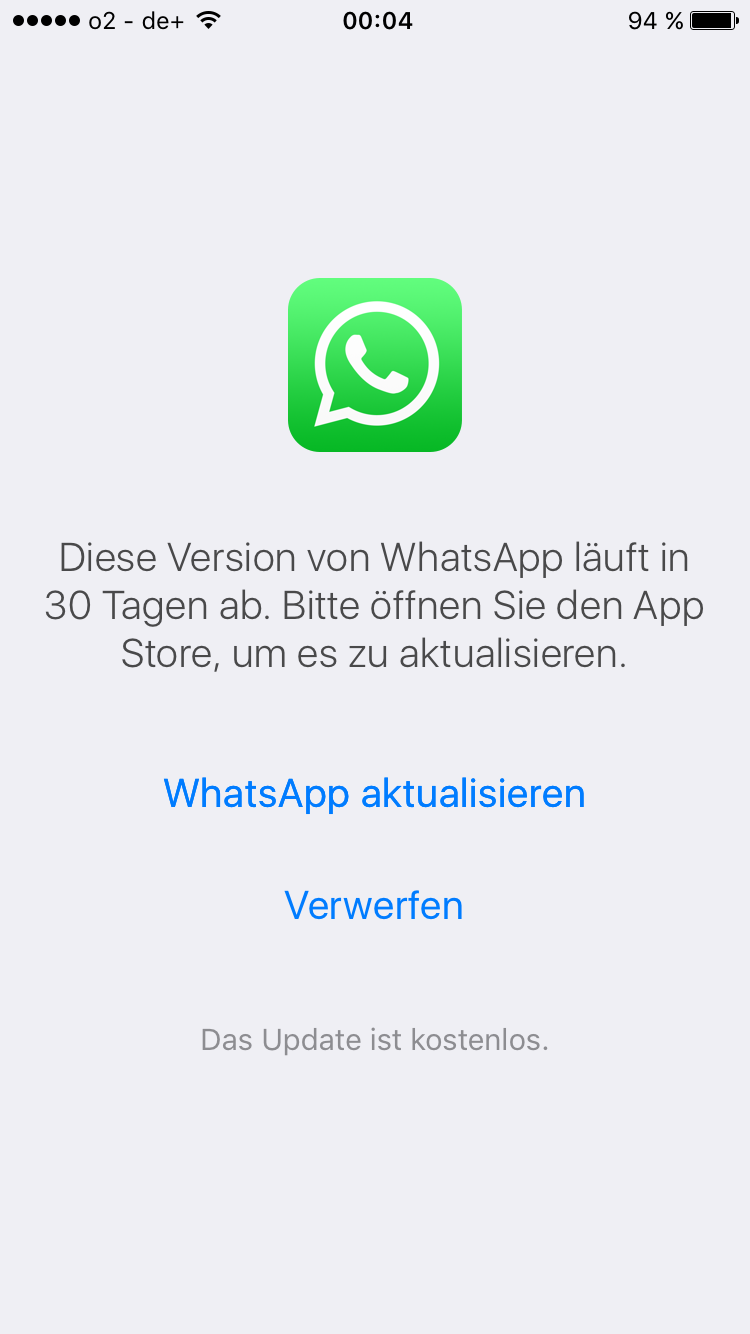Screen dimensions: 750x1334
Task: Tap the center of the update notice screen
Action: coord(374,667)
